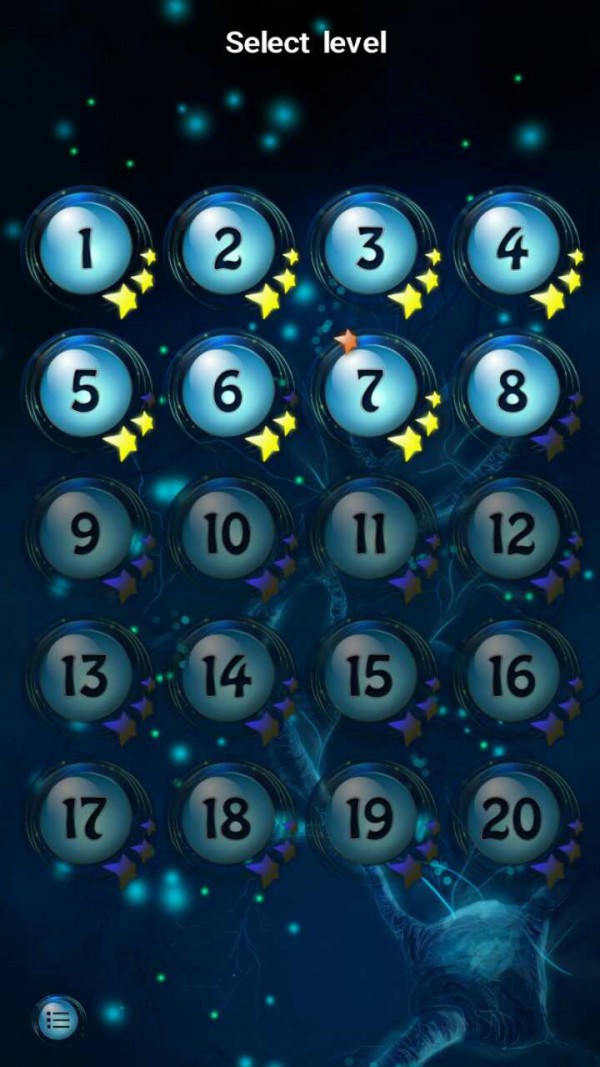
Task: Tap locked level 9
Action: 86,533
